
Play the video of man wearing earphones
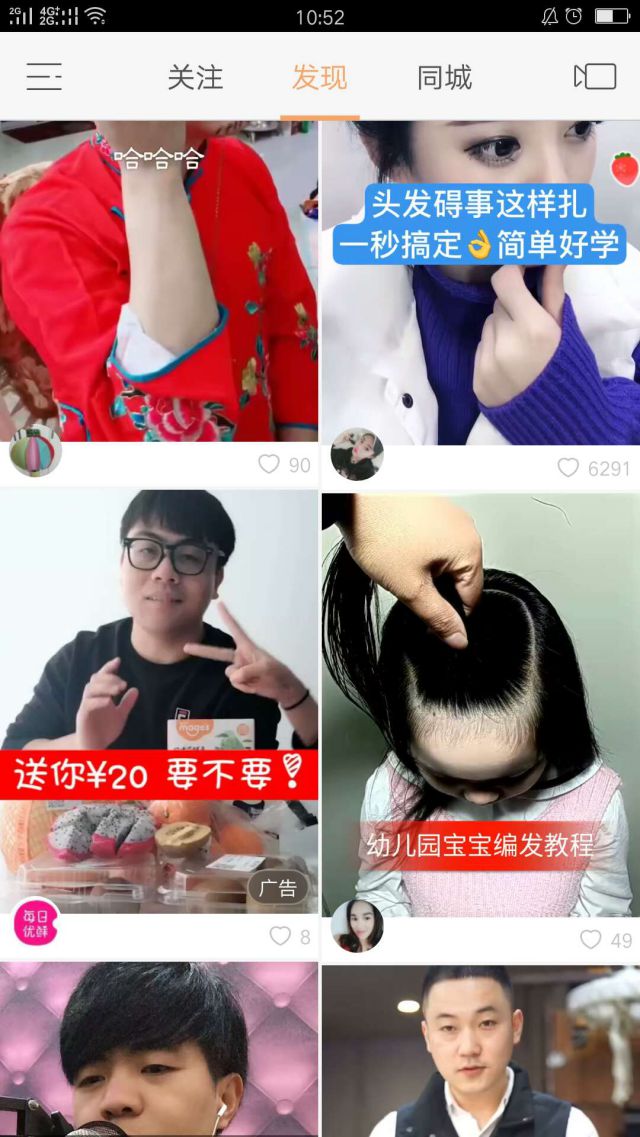coord(159,1050)
